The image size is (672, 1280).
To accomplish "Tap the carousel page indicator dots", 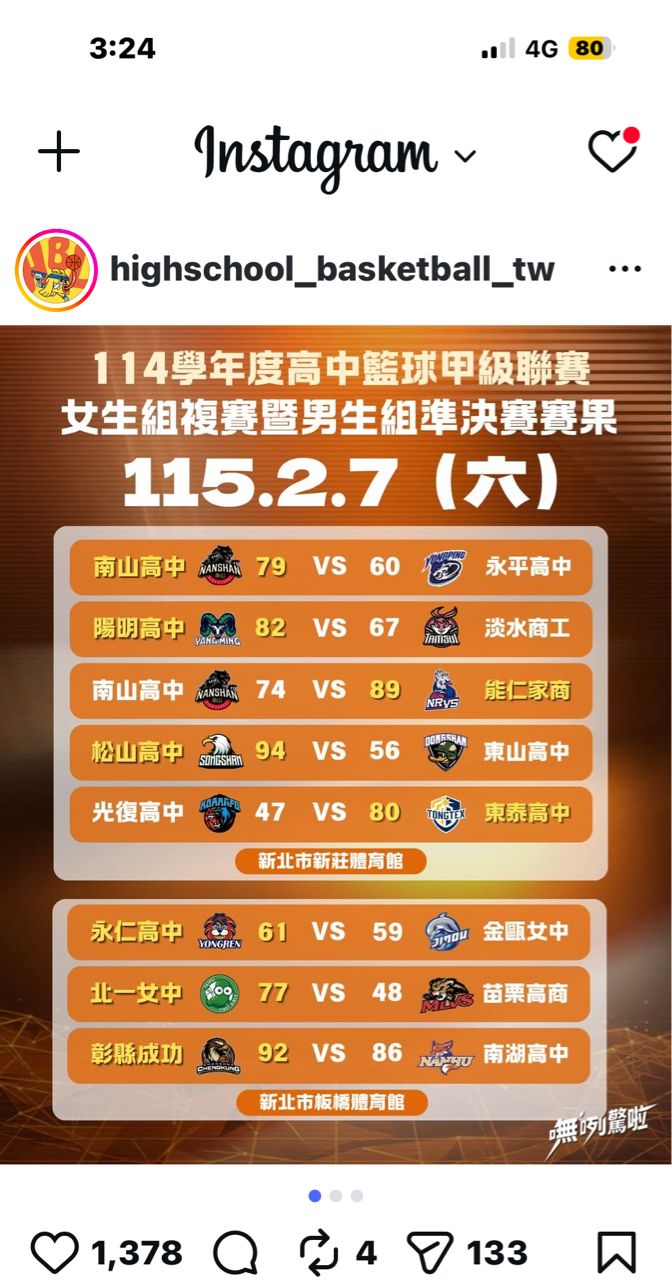I will (x=336, y=1195).
